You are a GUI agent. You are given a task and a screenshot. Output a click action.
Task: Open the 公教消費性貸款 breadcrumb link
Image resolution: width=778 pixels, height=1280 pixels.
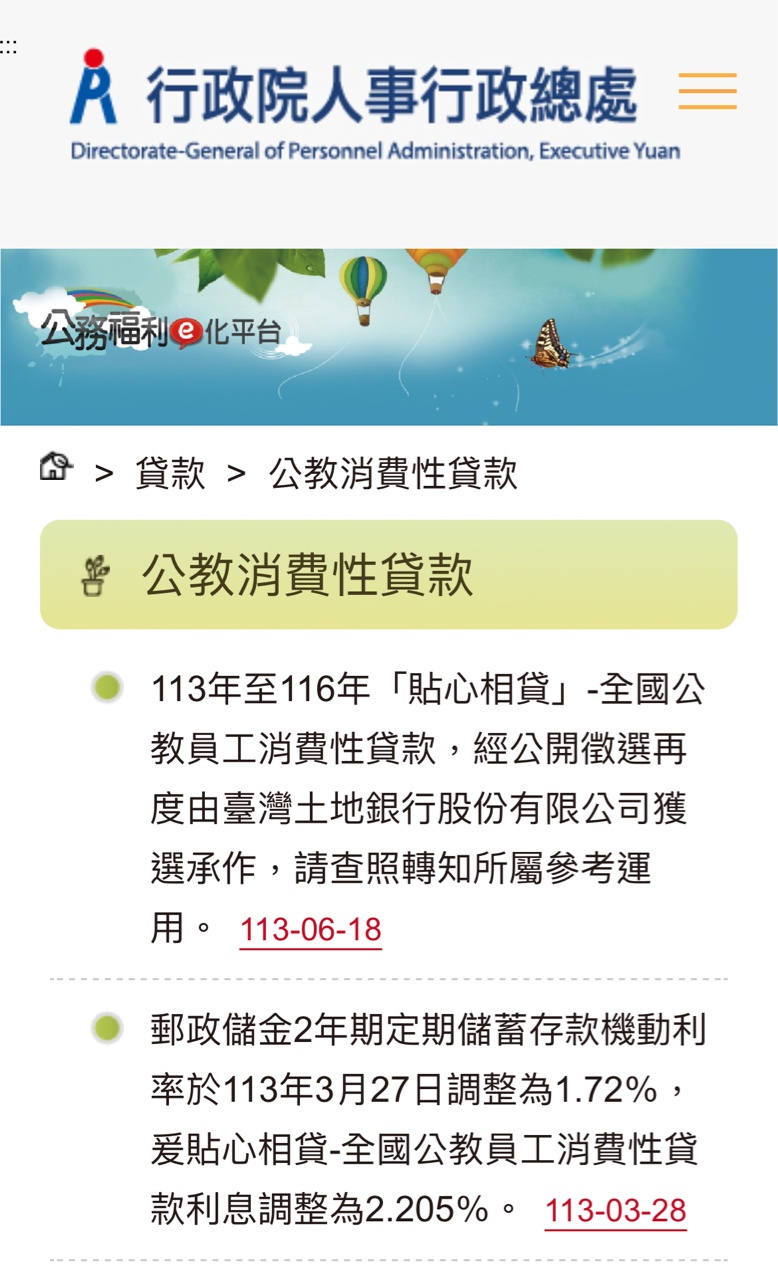point(393,474)
